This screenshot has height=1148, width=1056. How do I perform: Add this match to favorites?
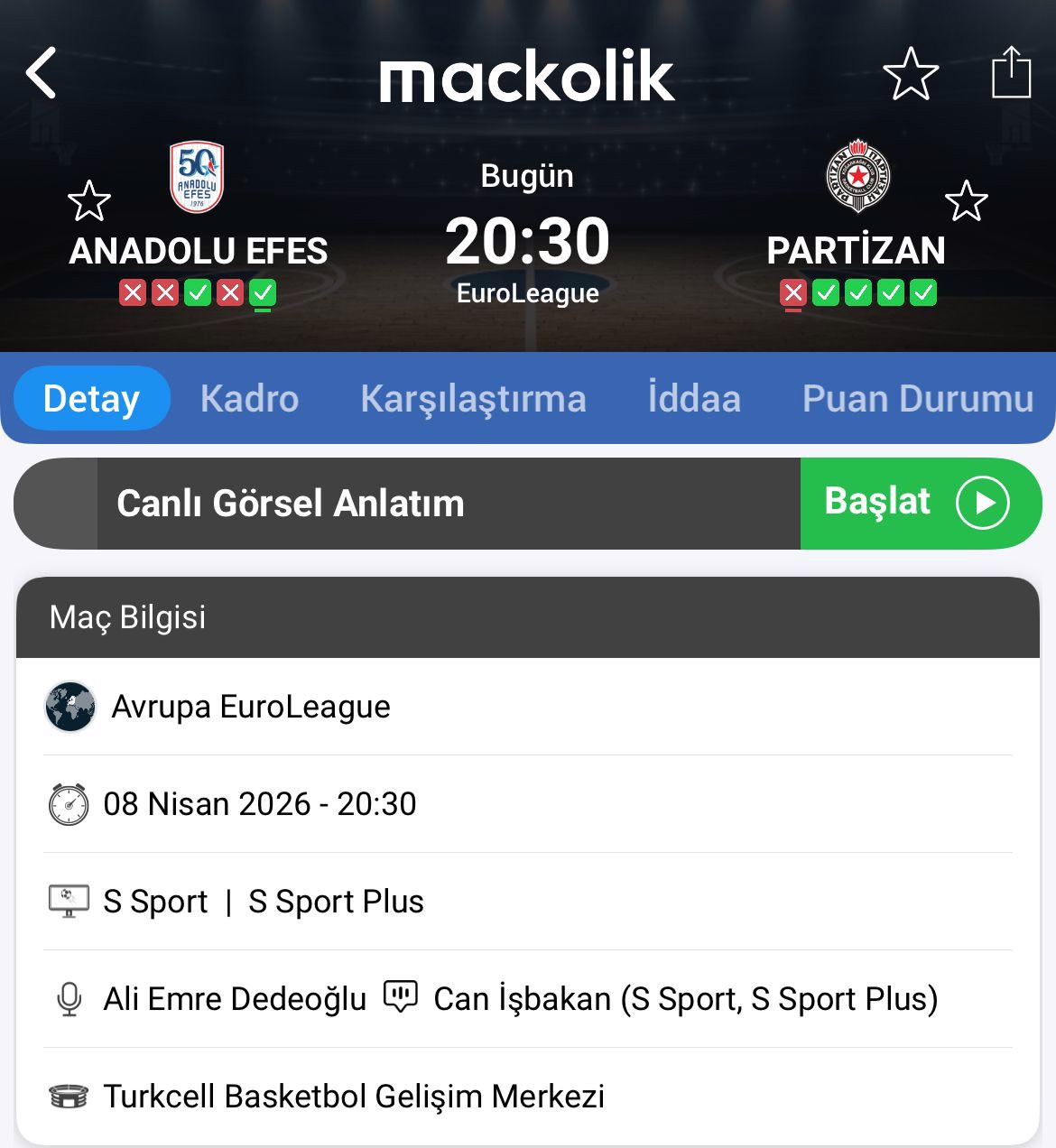pos(910,74)
